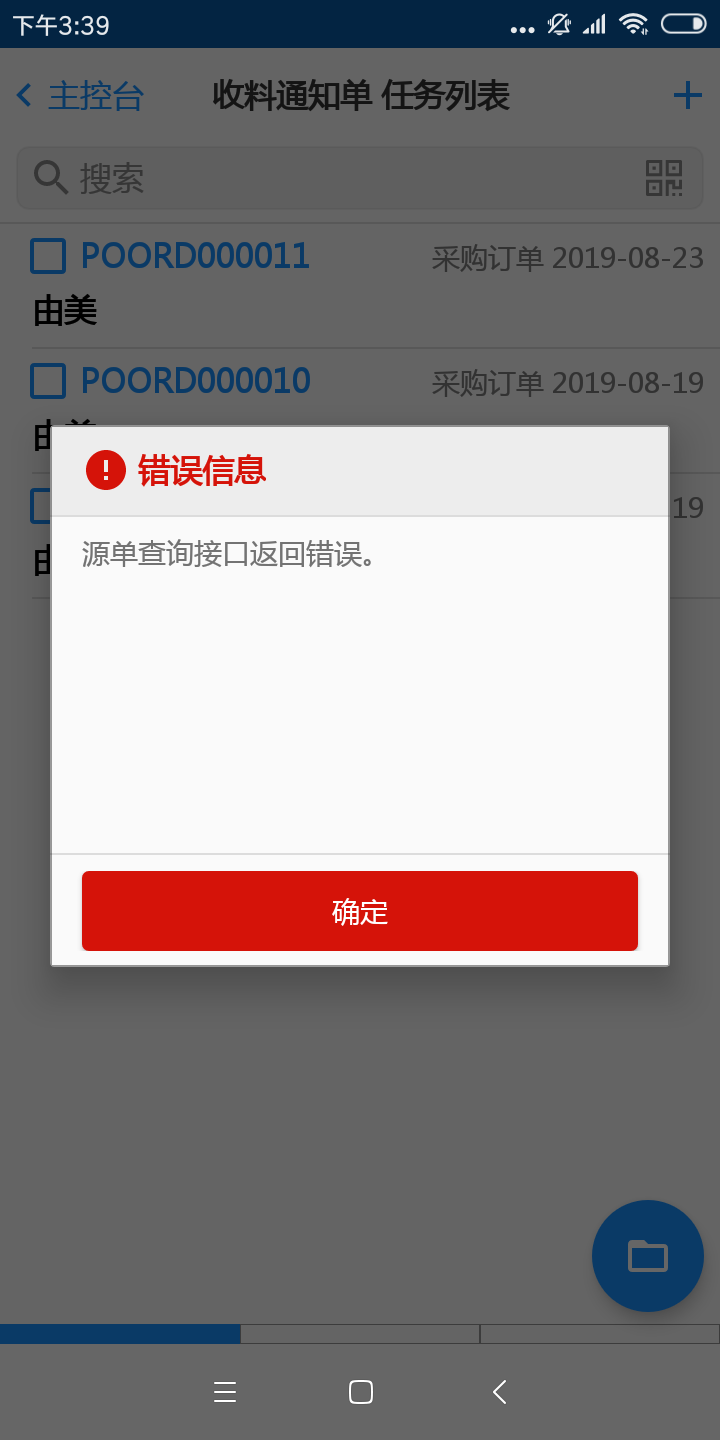
Task: Check the box for POORD000011
Action: [48, 256]
